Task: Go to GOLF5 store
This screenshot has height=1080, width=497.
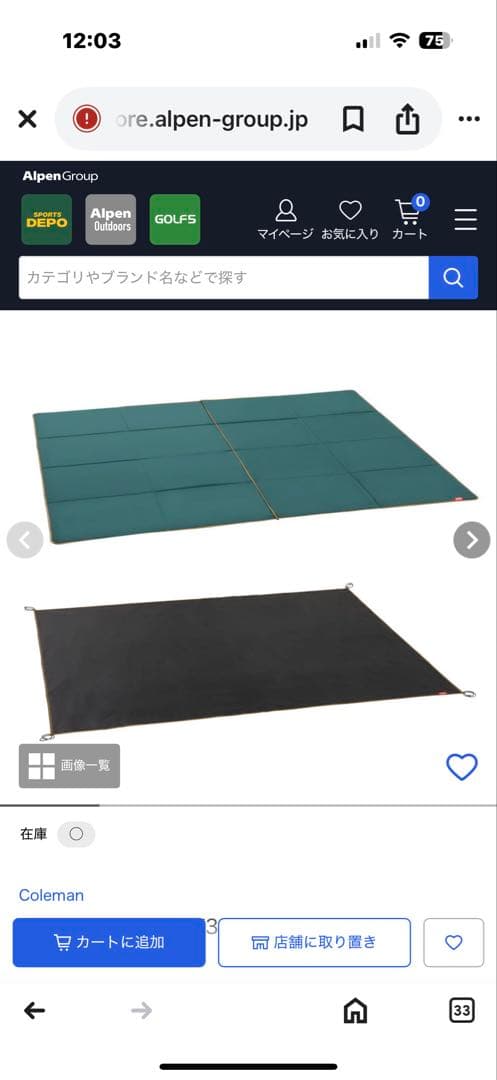Action: point(175,219)
